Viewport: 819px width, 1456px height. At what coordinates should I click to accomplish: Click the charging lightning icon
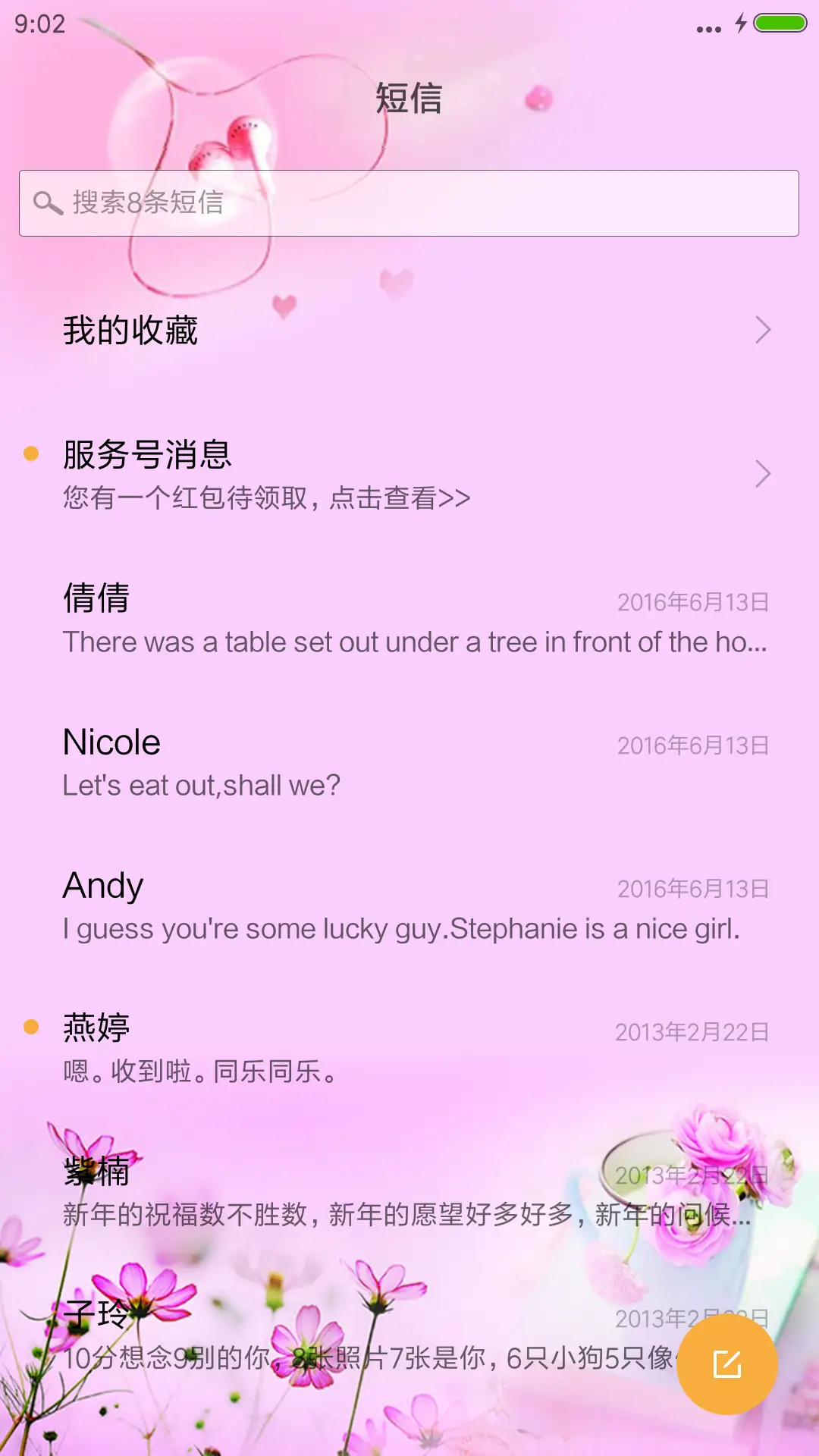tap(739, 25)
